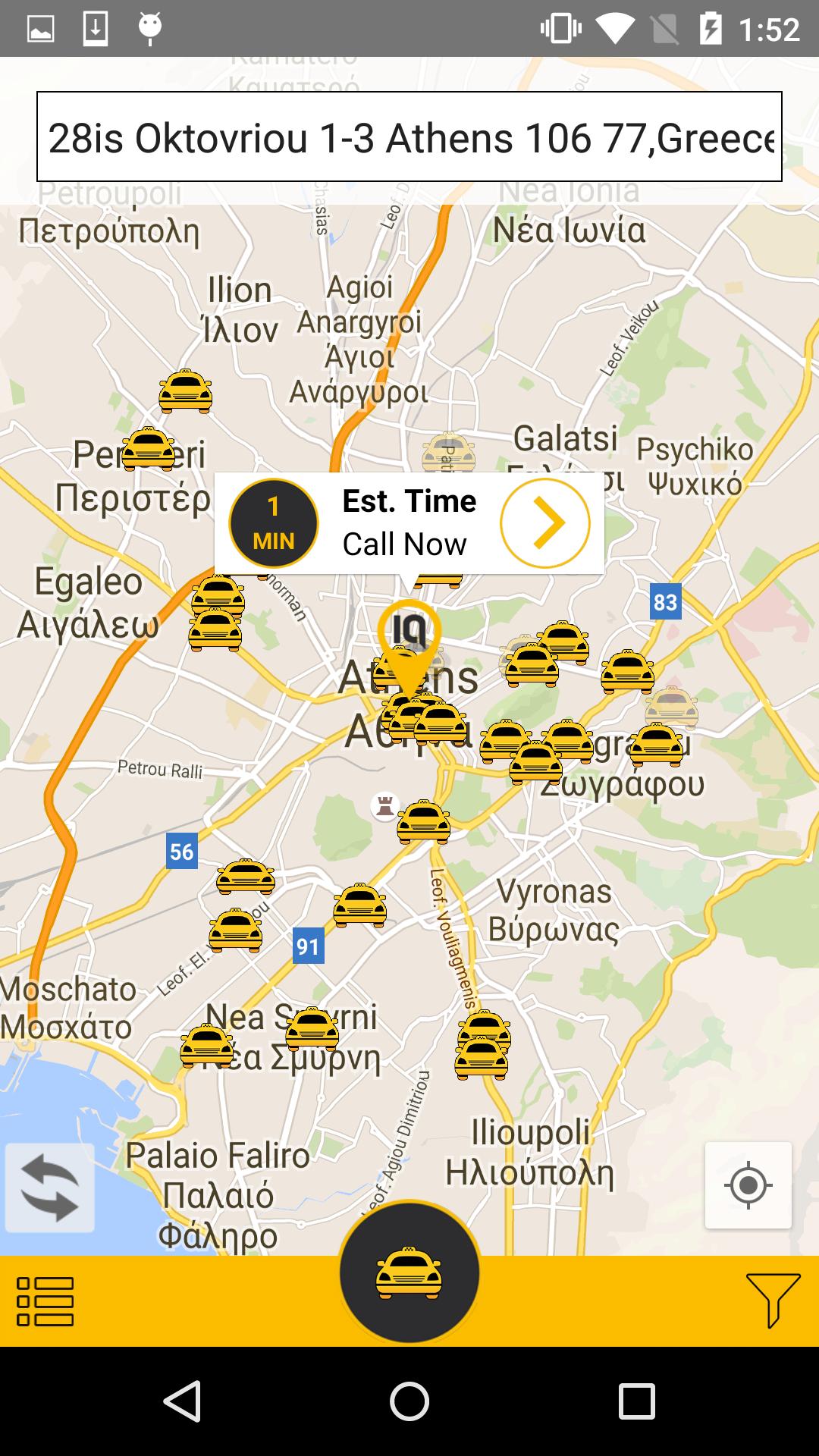Go back using the system back button

tap(182, 1401)
